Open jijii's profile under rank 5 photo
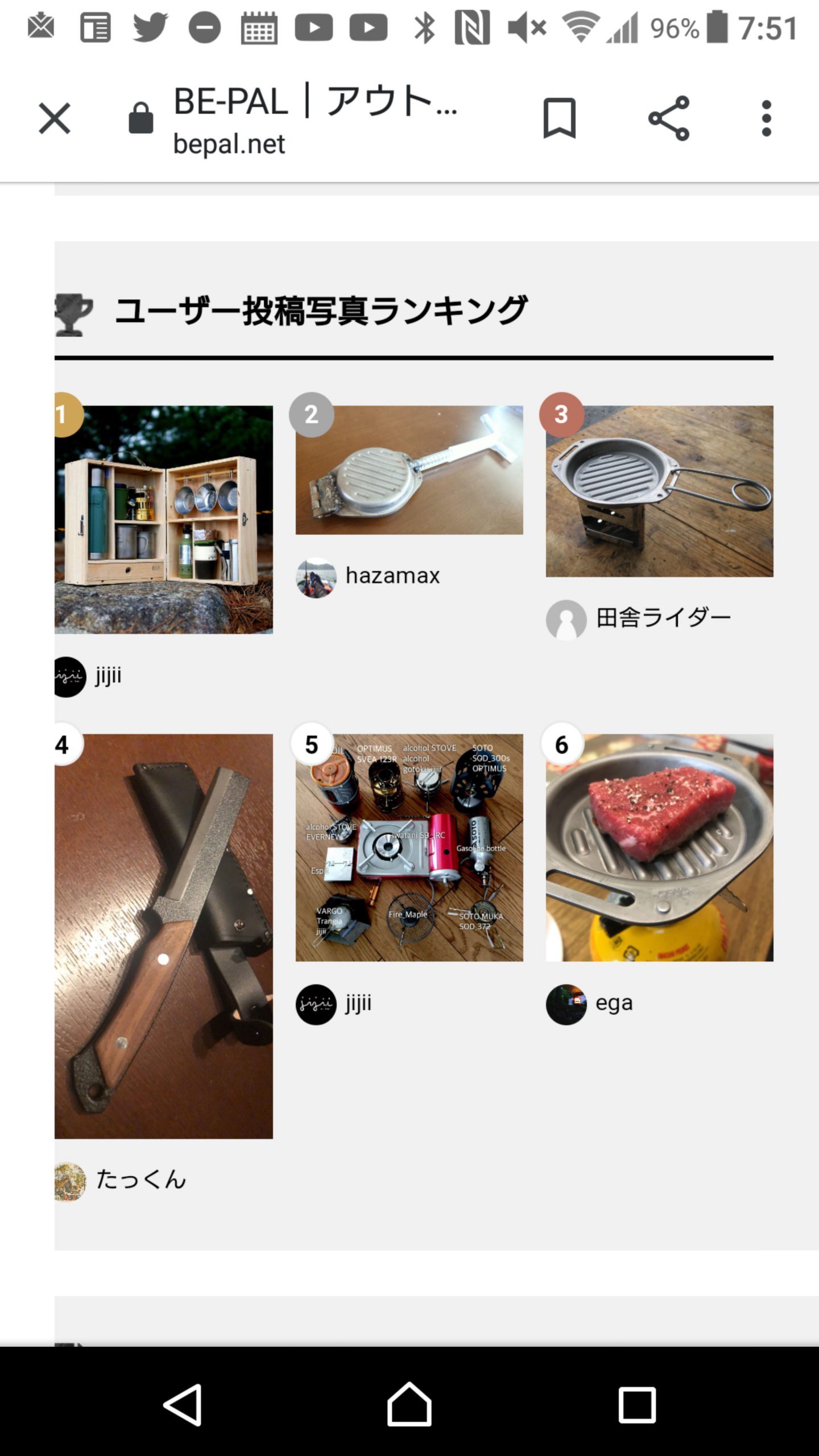 pyautogui.click(x=358, y=1004)
